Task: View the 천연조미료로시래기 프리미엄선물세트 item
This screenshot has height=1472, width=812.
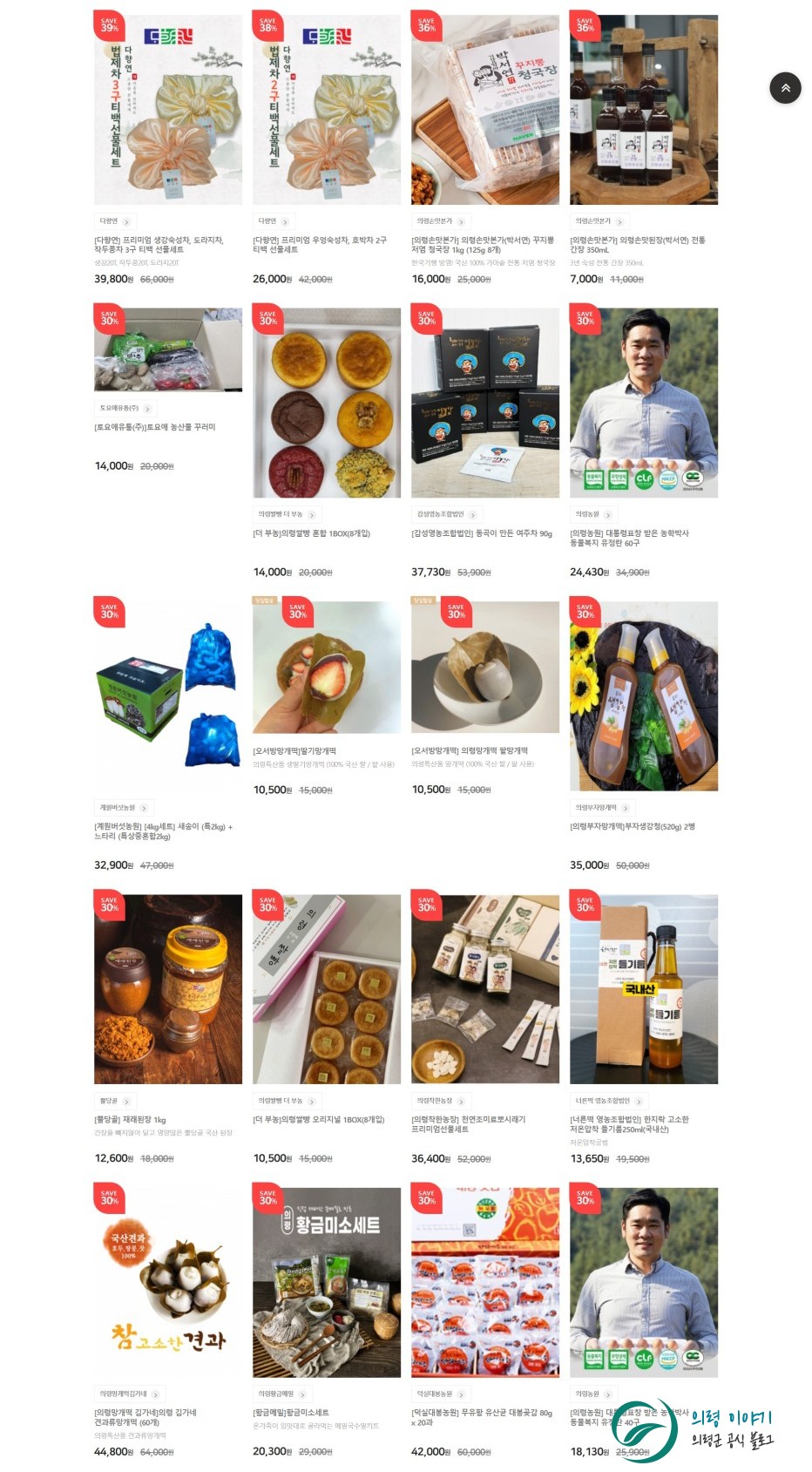Action: (x=485, y=989)
